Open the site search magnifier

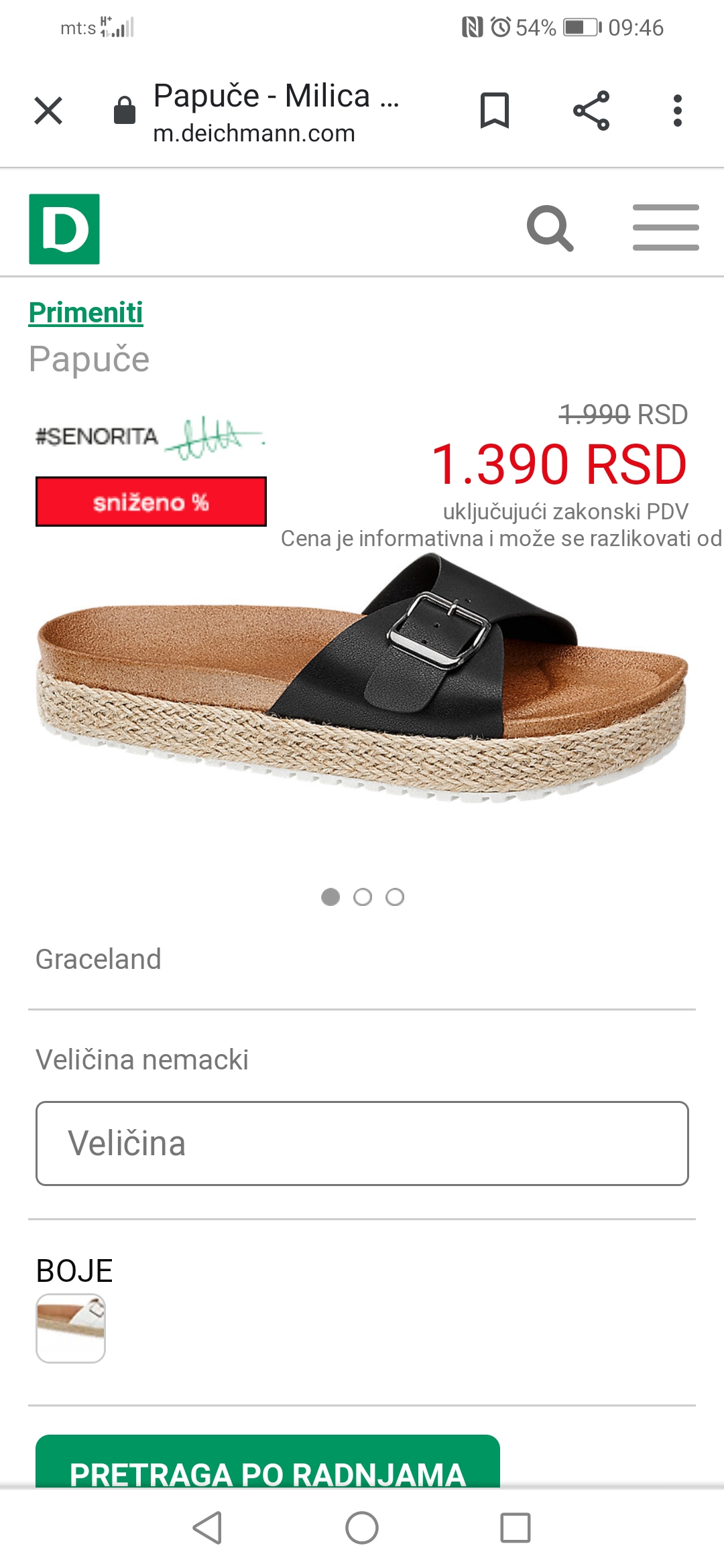(550, 228)
